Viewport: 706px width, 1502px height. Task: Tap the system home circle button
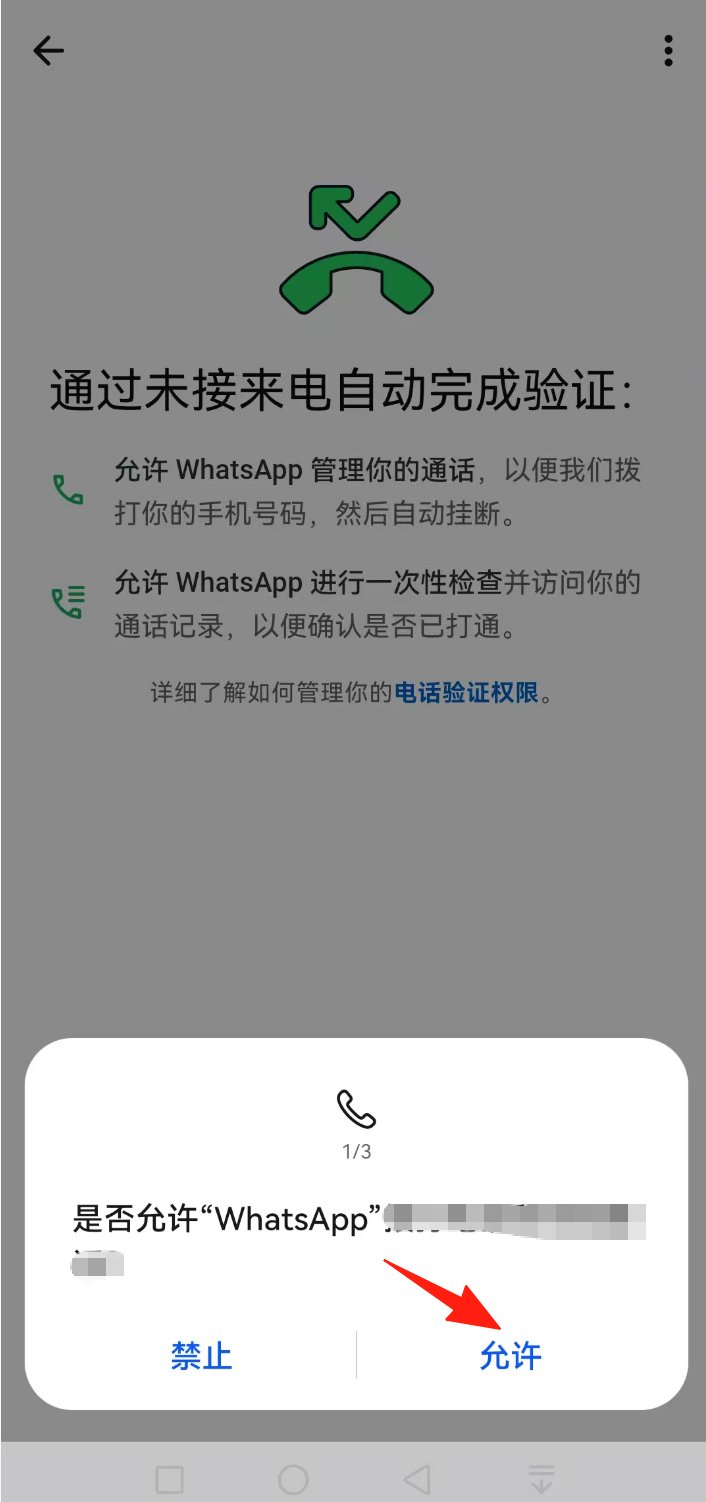click(293, 1479)
